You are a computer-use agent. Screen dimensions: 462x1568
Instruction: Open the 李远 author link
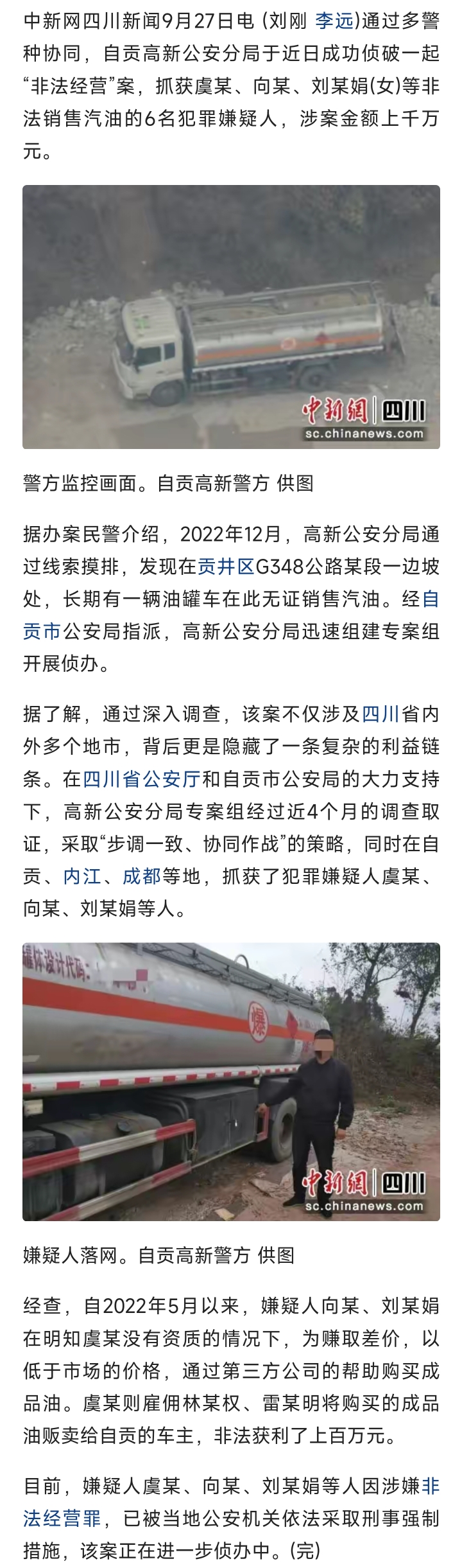(x=334, y=21)
